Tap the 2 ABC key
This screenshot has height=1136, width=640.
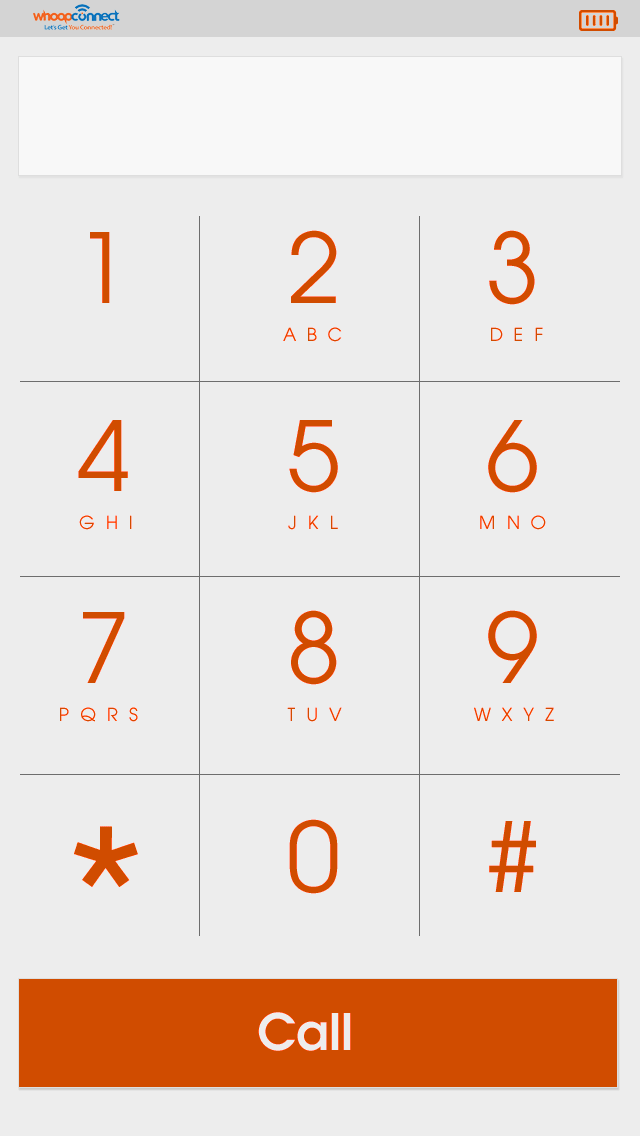click(x=313, y=285)
